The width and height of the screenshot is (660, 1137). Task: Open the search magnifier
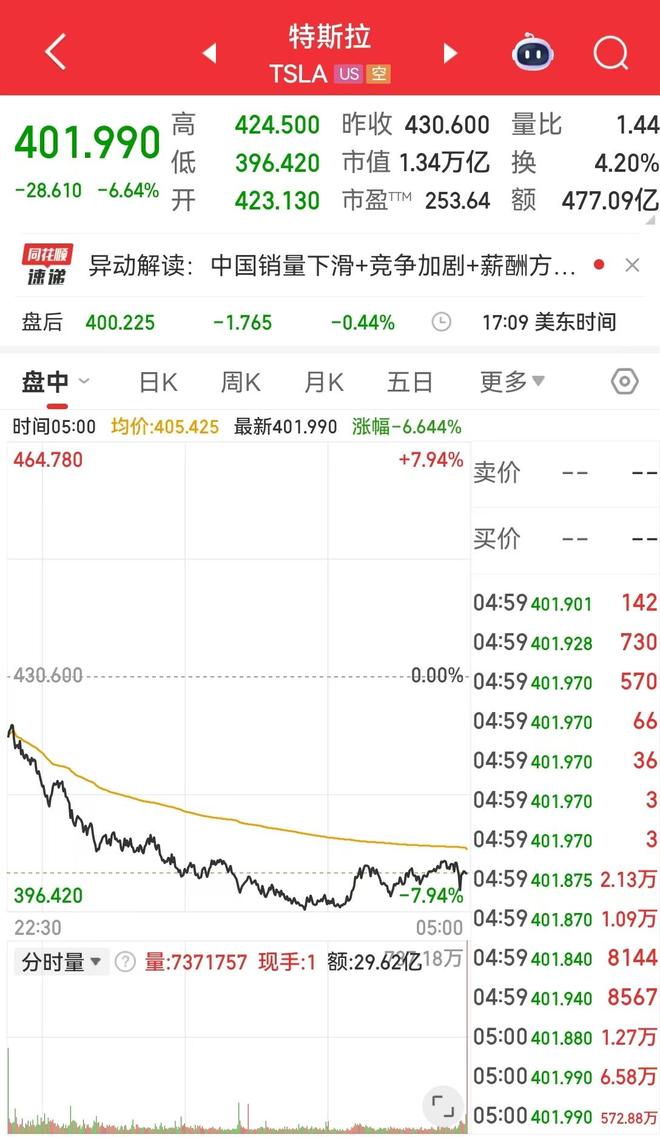click(x=610, y=52)
